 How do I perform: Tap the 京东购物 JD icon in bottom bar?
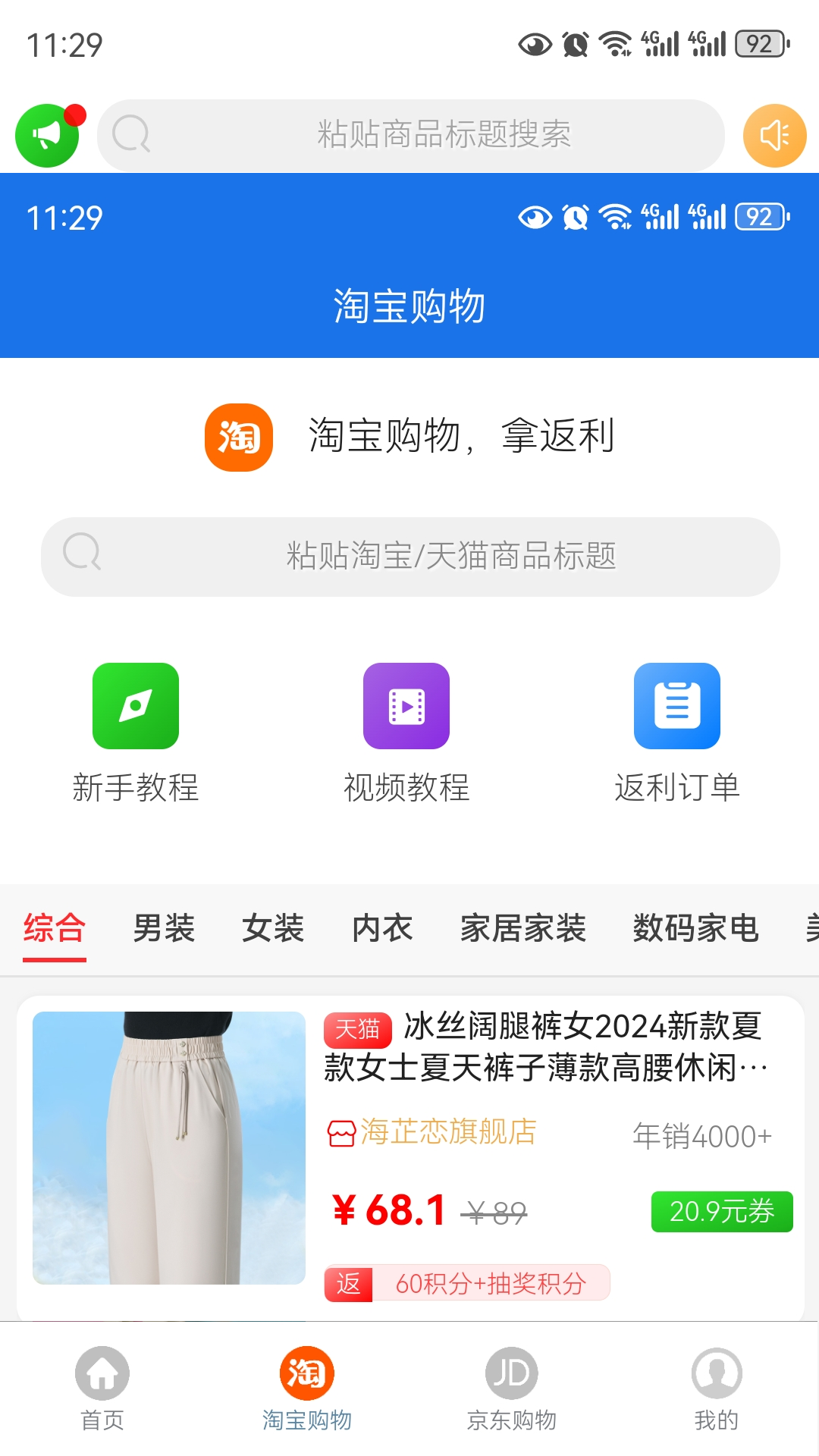pyautogui.click(x=512, y=1374)
